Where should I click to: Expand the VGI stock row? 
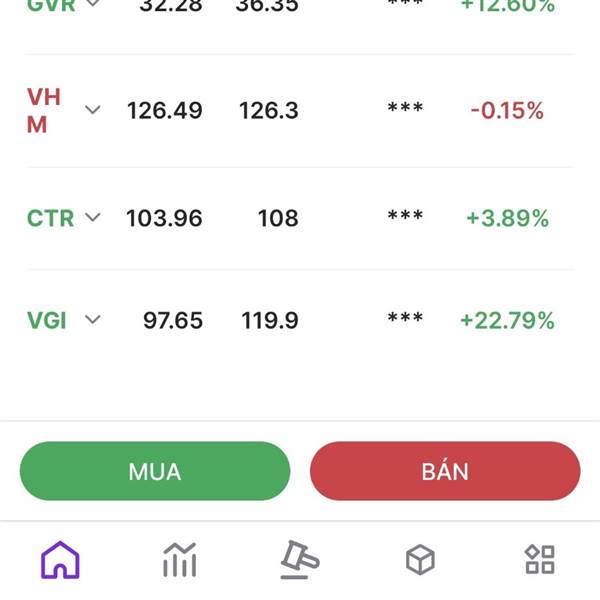(93, 320)
